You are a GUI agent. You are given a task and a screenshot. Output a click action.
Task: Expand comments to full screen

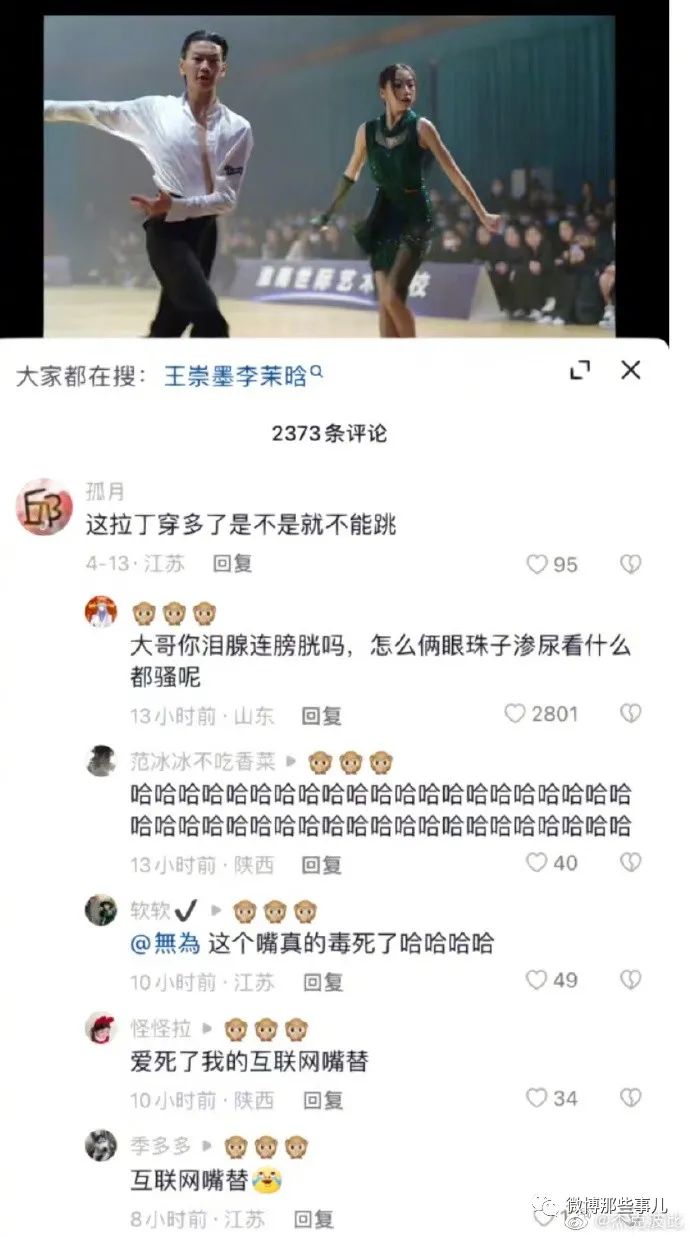click(580, 371)
